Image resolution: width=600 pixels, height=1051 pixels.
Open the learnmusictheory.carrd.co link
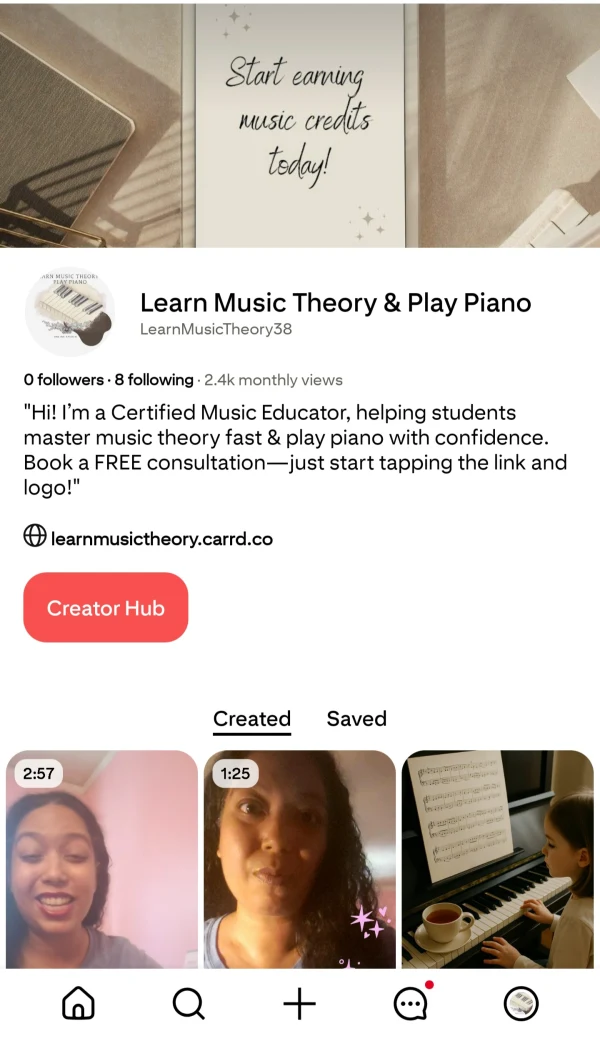pos(160,538)
